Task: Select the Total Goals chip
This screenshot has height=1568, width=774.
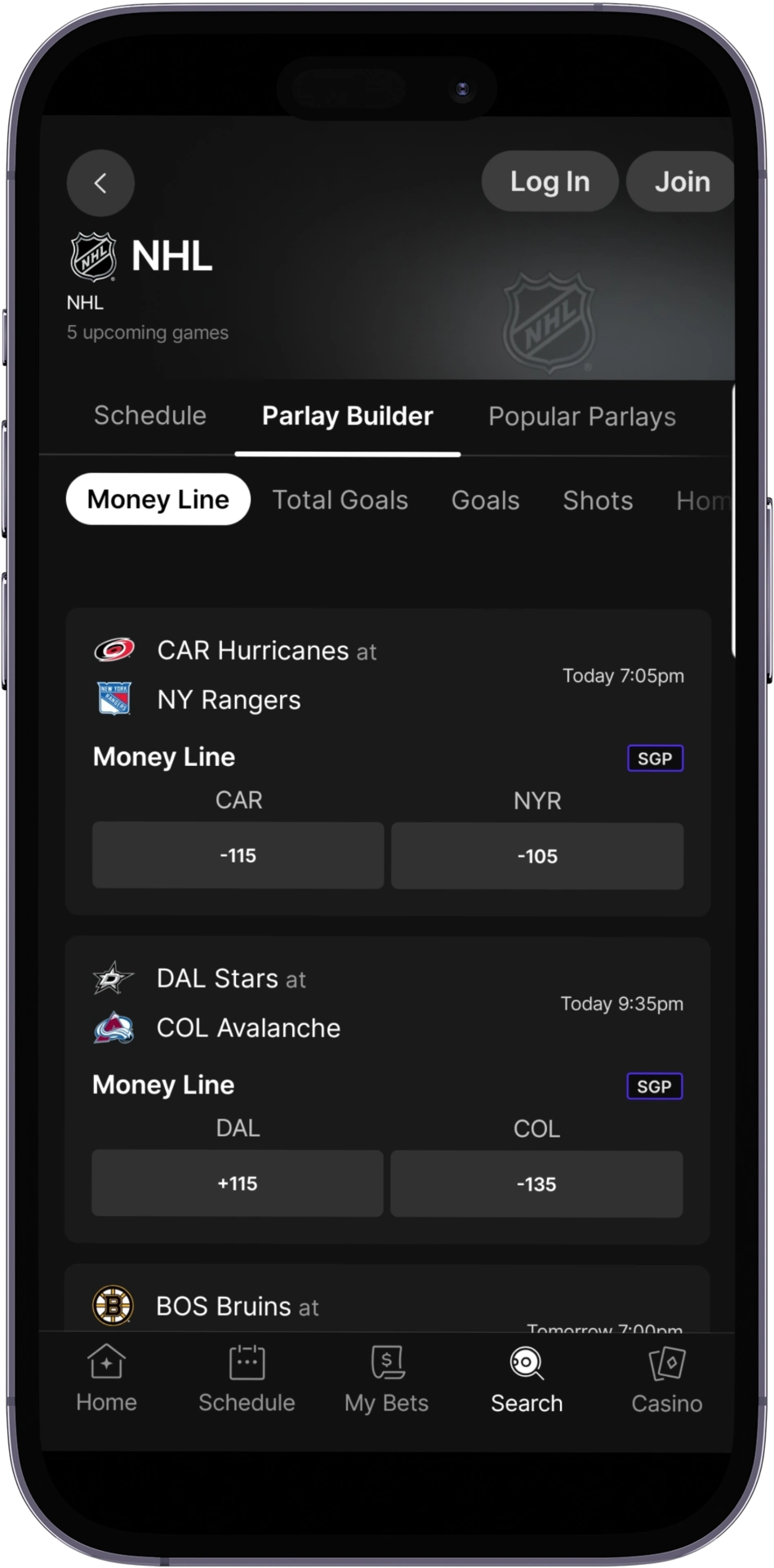Action: point(340,500)
